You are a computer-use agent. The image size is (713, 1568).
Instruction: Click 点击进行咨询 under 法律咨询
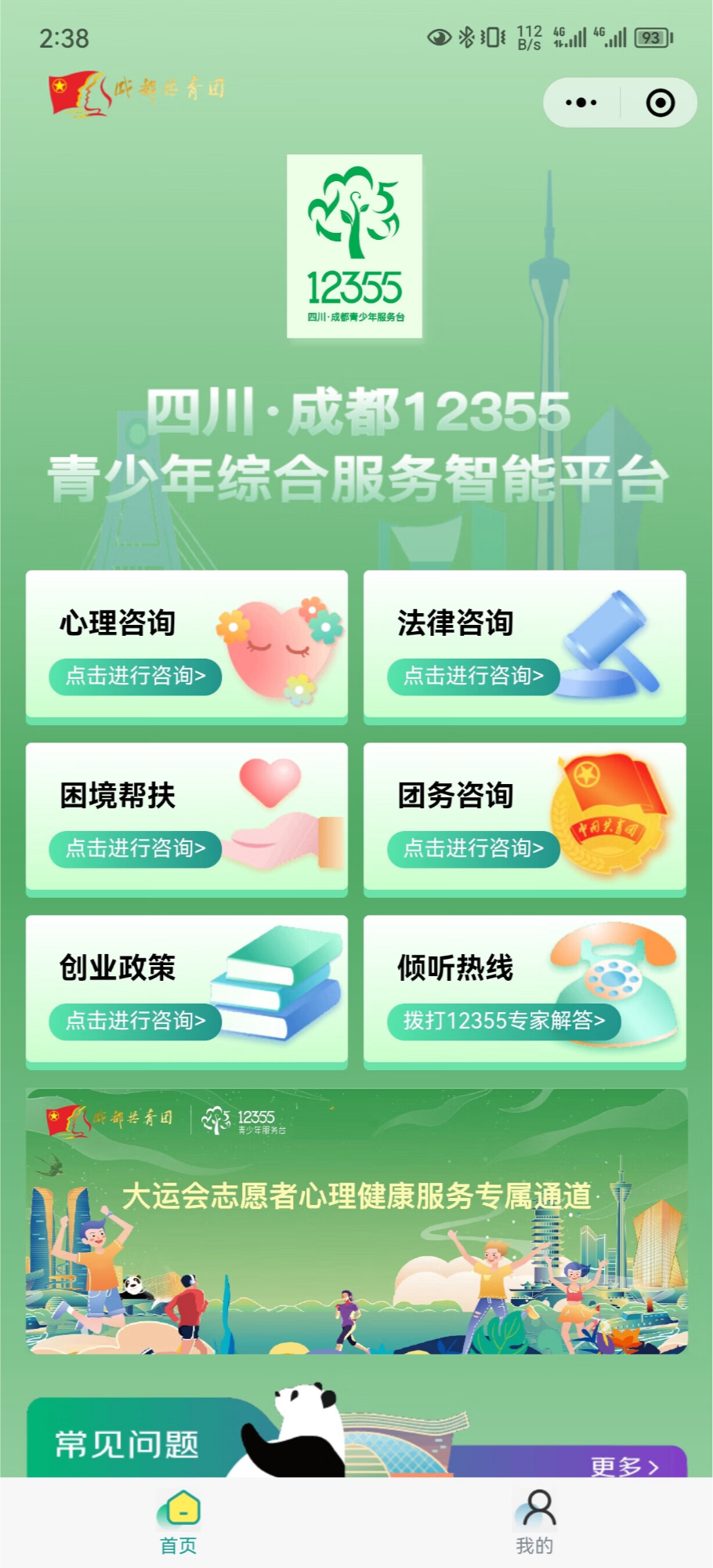pyautogui.click(x=473, y=677)
